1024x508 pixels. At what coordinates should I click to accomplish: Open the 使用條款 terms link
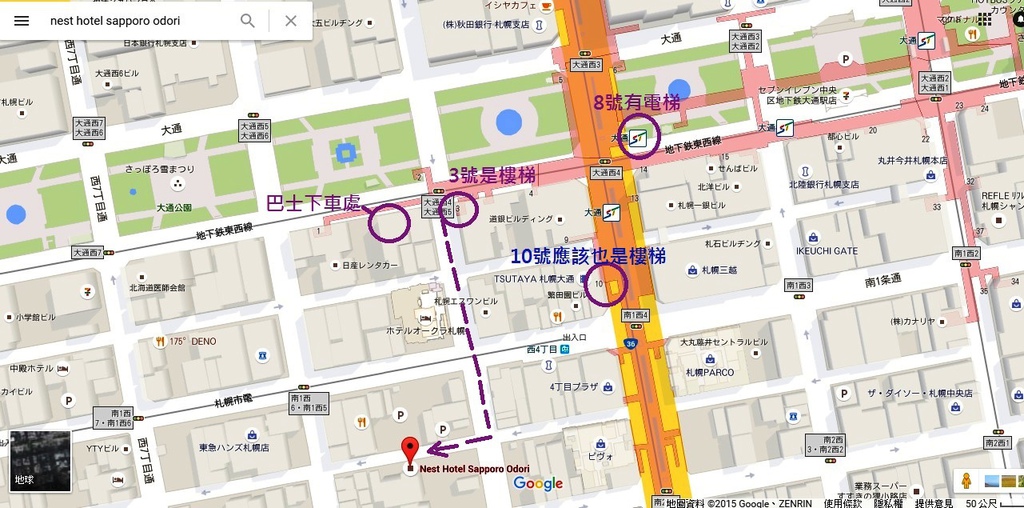tap(843, 502)
